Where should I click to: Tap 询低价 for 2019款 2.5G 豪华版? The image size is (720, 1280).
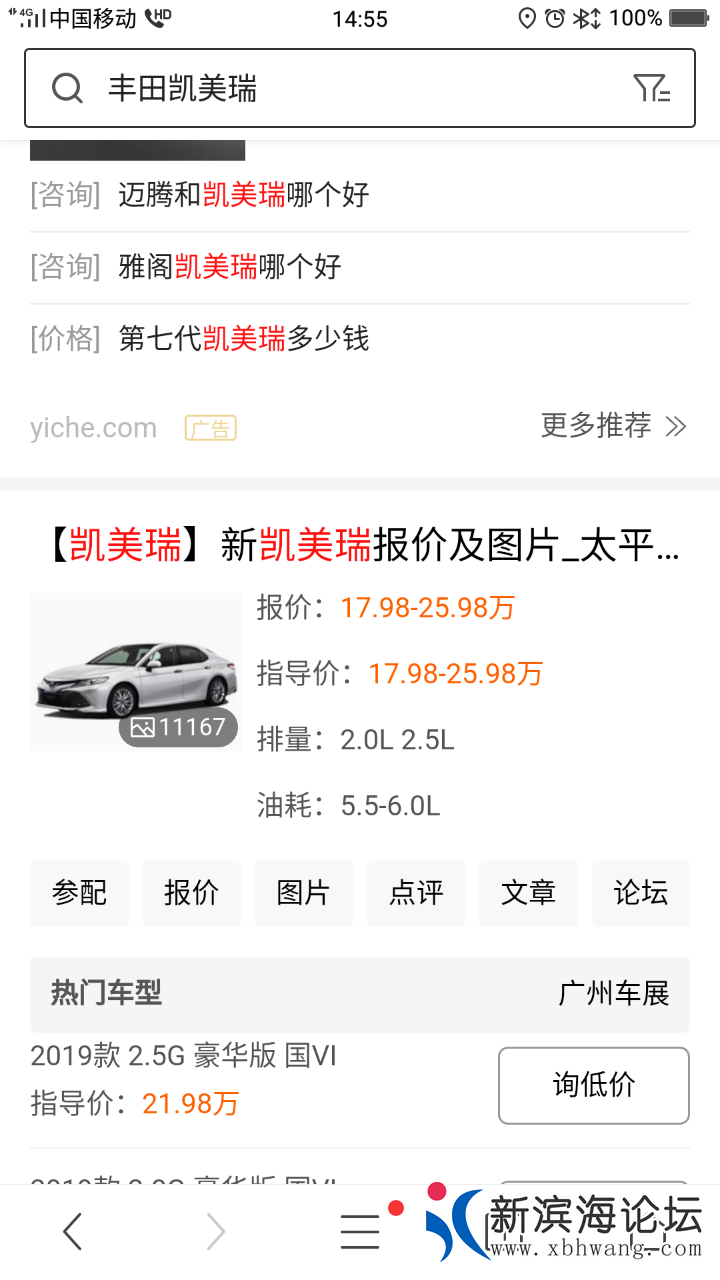[x=593, y=1085]
